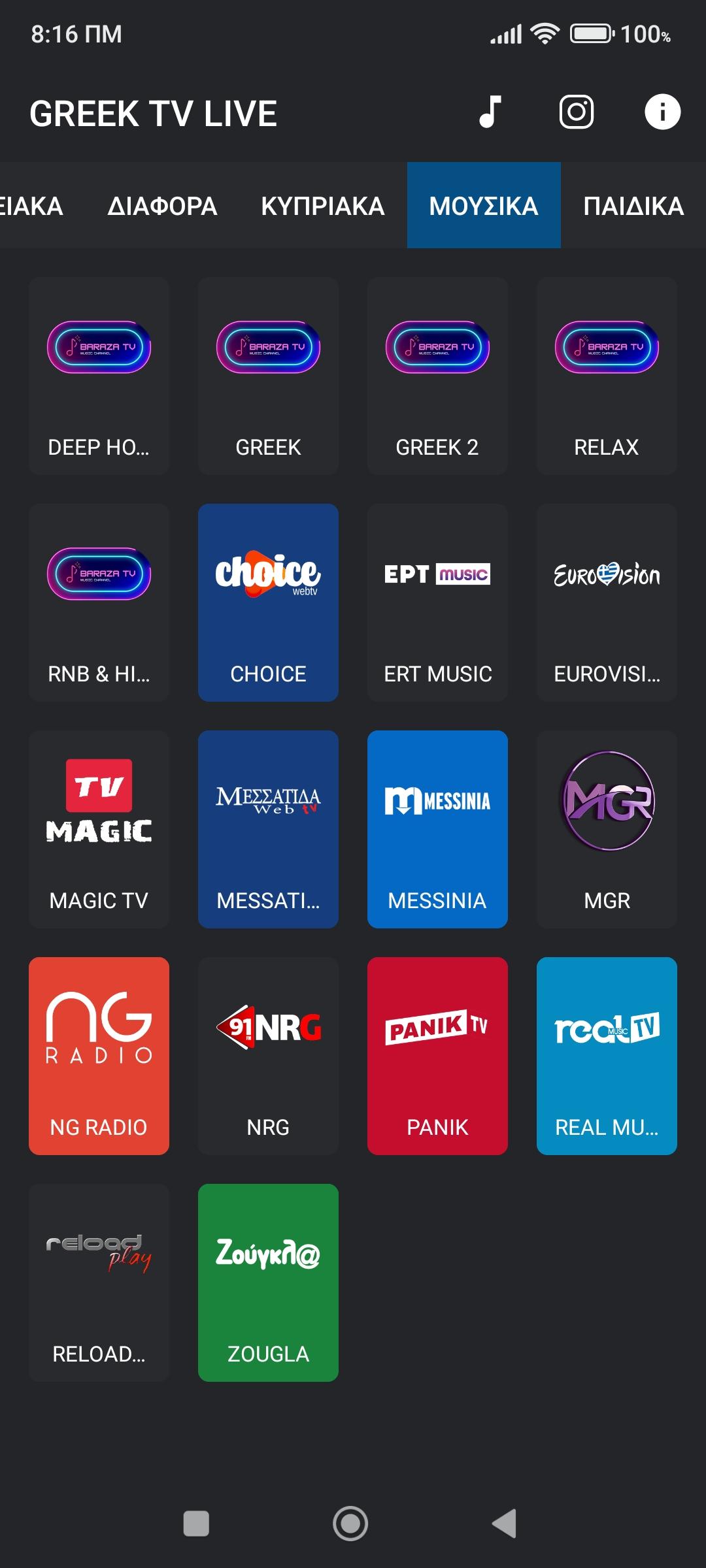
Task: Launch the MAGIC TV channel
Action: click(x=99, y=829)
